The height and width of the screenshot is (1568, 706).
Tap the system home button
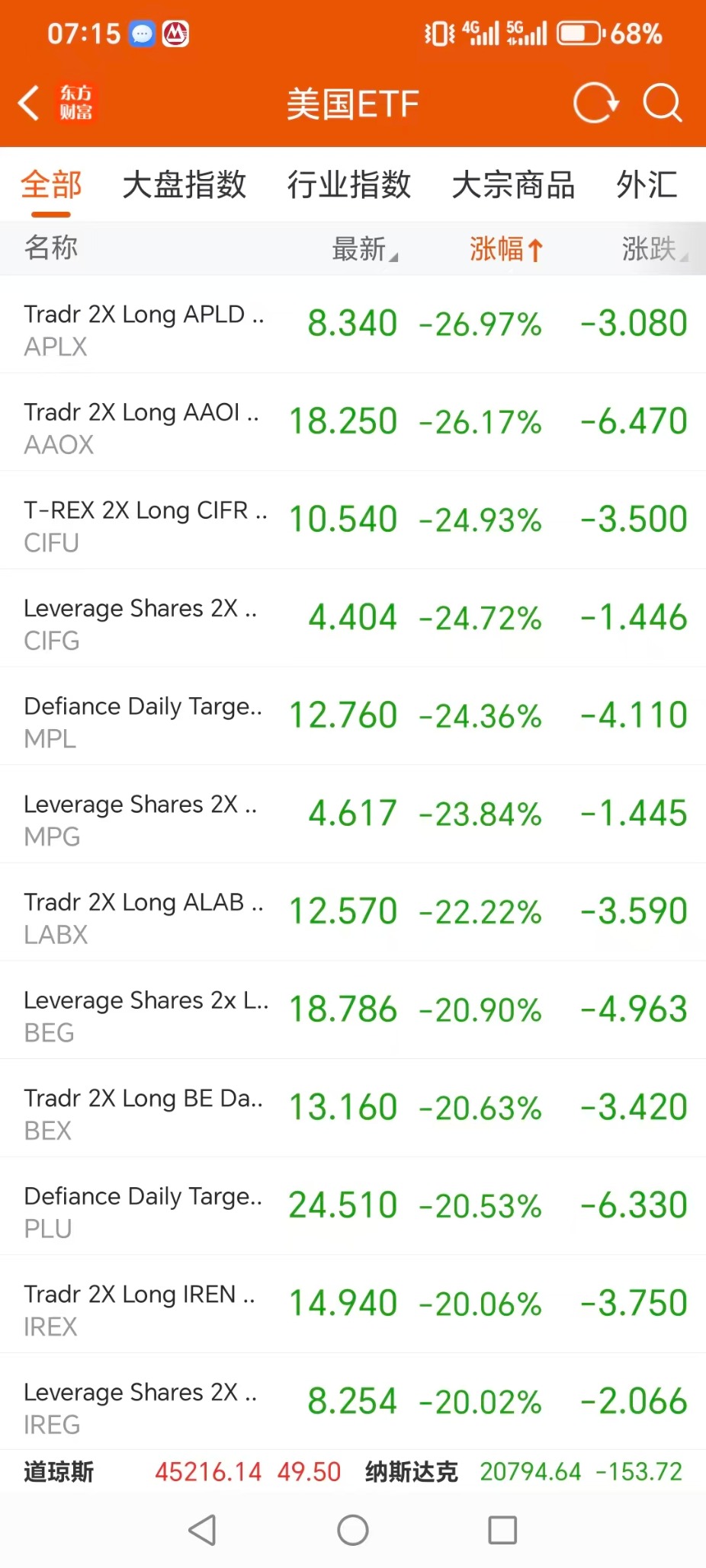pyautogui.click(x=352, y=1530)
